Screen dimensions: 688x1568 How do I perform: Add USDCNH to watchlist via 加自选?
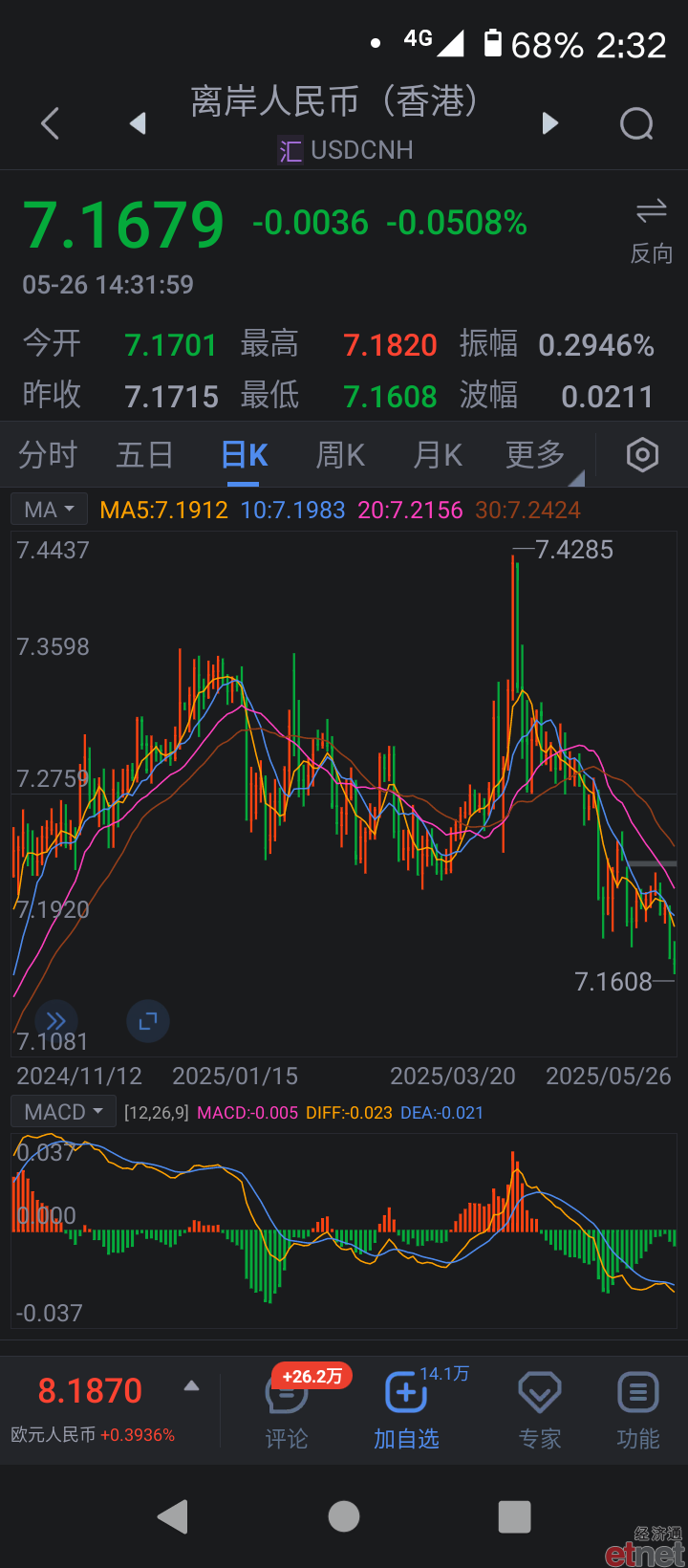click(406, 1410)
